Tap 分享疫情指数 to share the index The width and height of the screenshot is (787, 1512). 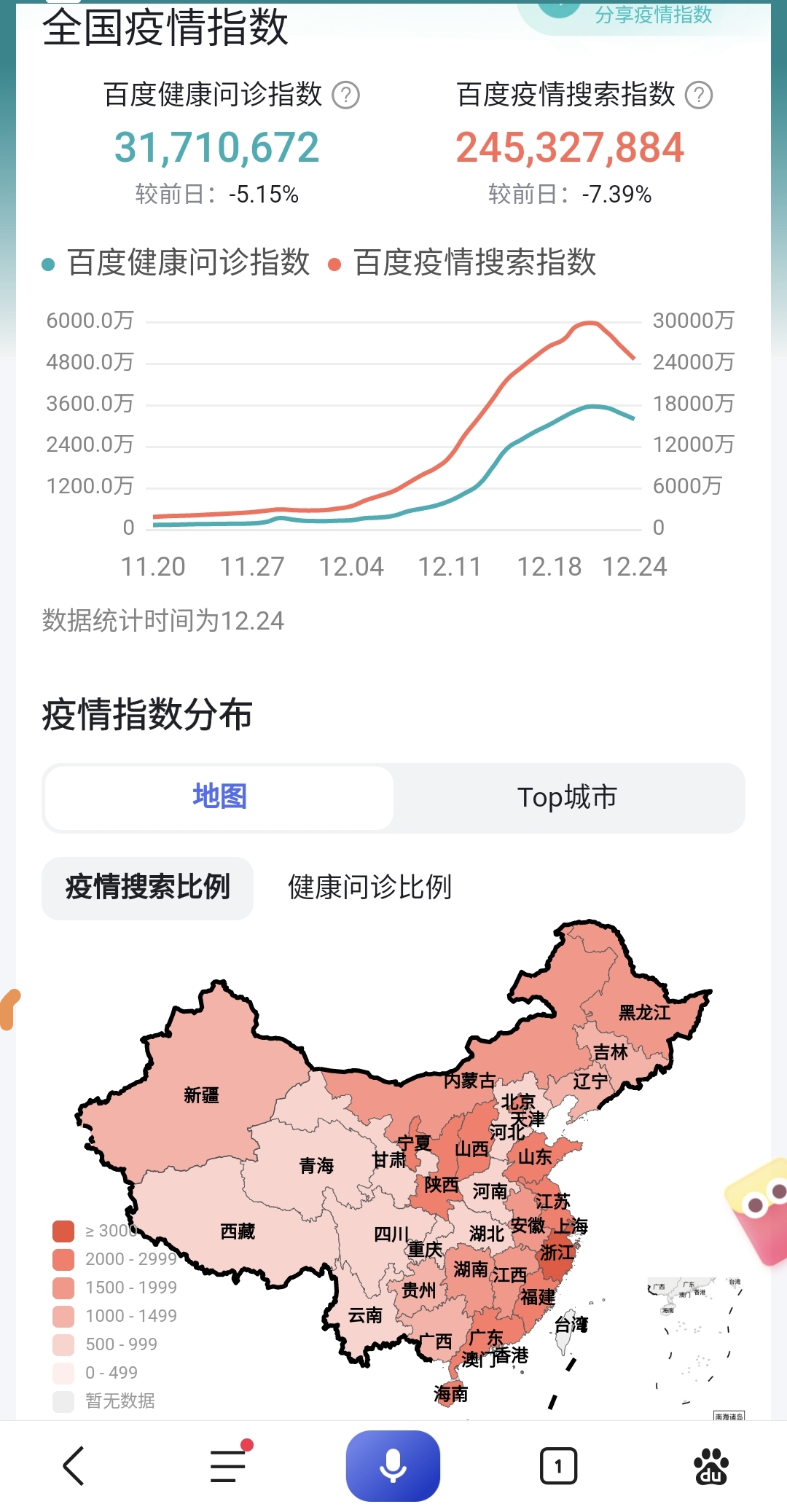tap(654, 16)
